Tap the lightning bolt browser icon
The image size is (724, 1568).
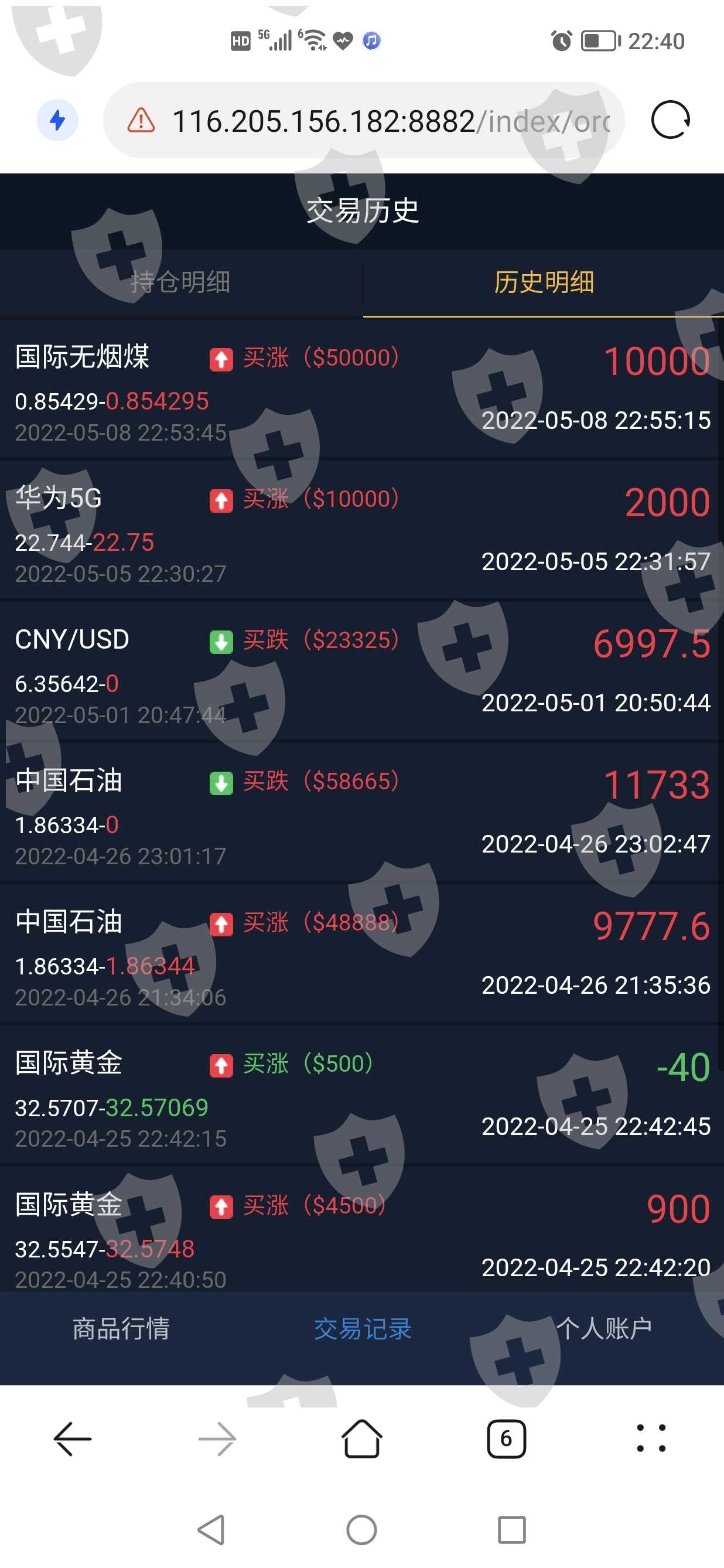click(57, 120)
